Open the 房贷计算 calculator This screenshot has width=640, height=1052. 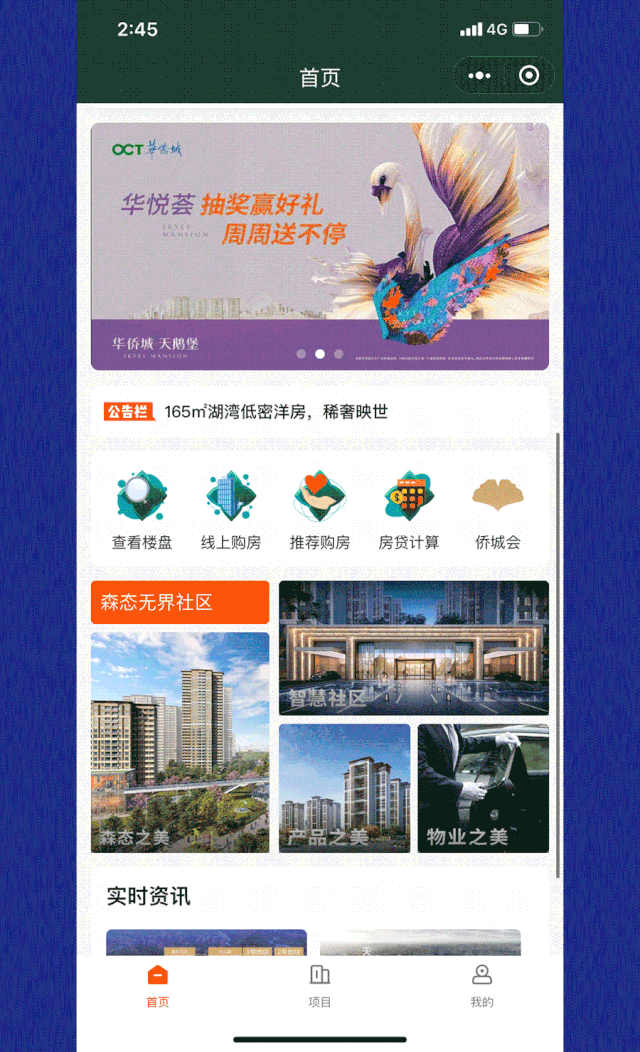pos(409,512)
